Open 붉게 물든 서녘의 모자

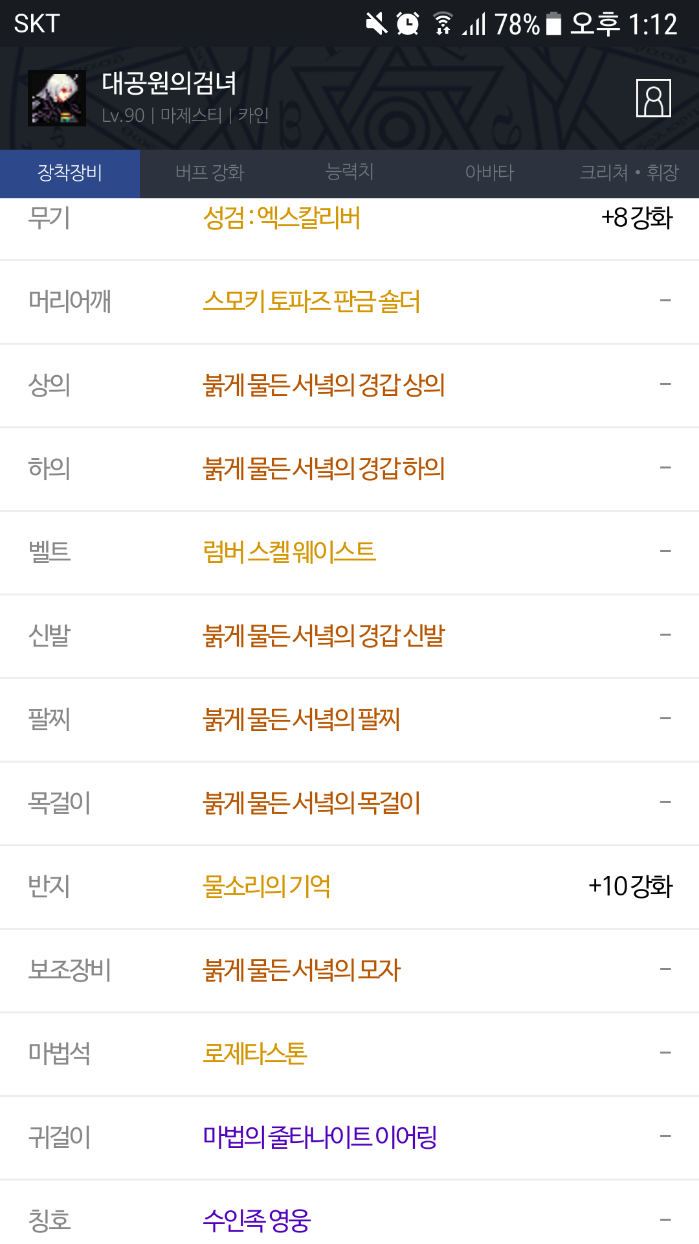[301, 969]
